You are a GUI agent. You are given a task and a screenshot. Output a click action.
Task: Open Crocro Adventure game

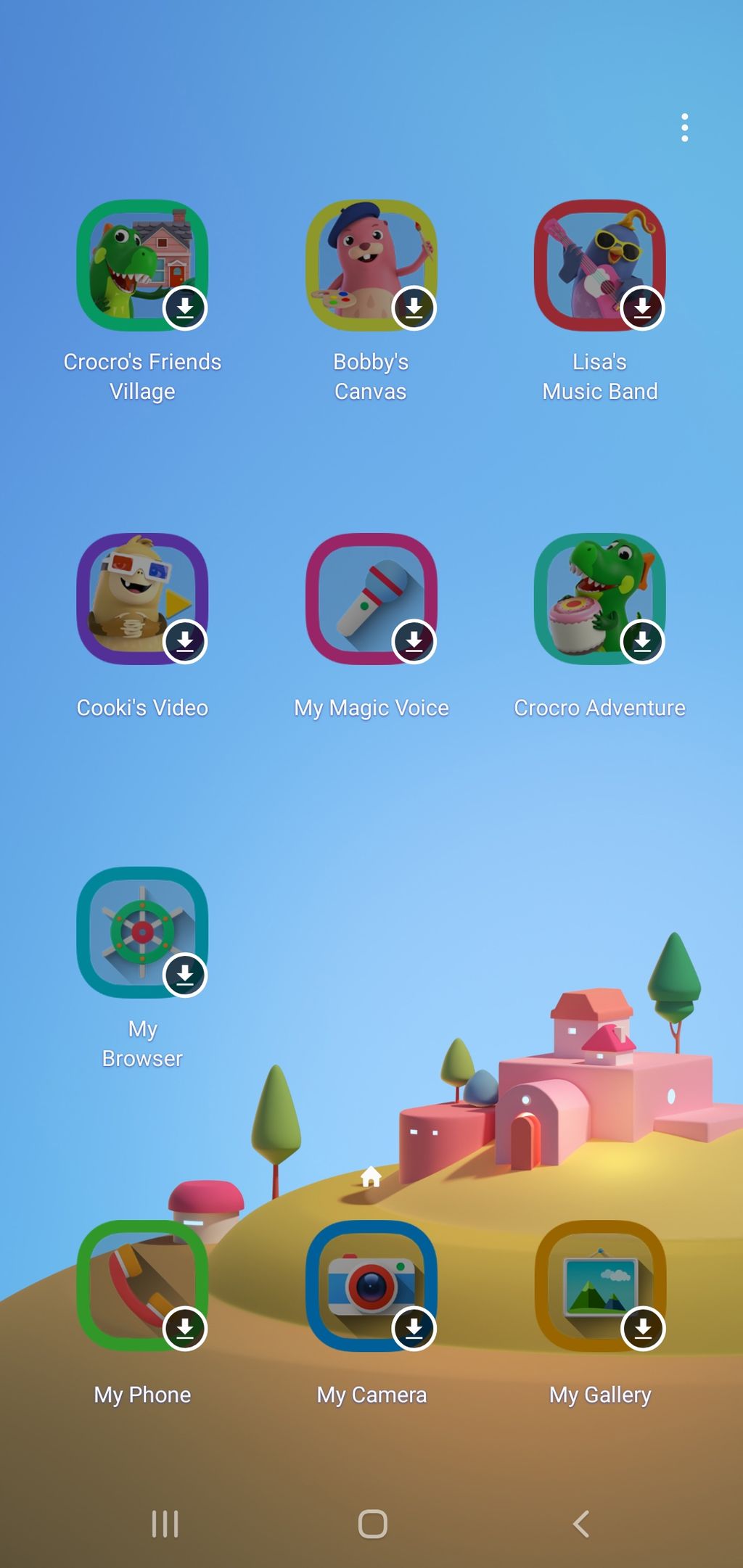point(599,599)
